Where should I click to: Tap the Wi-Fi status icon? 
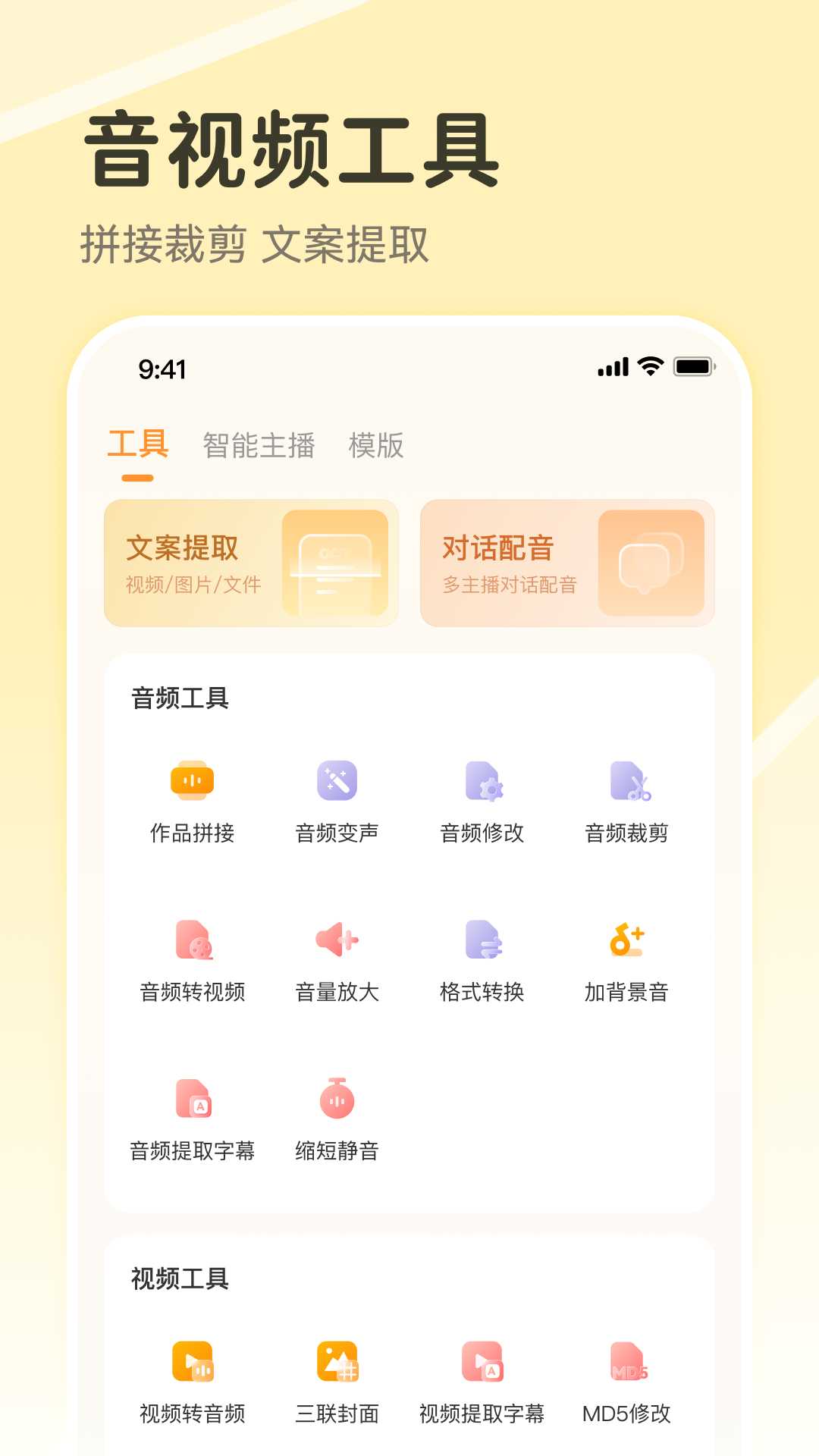(650, 367)
